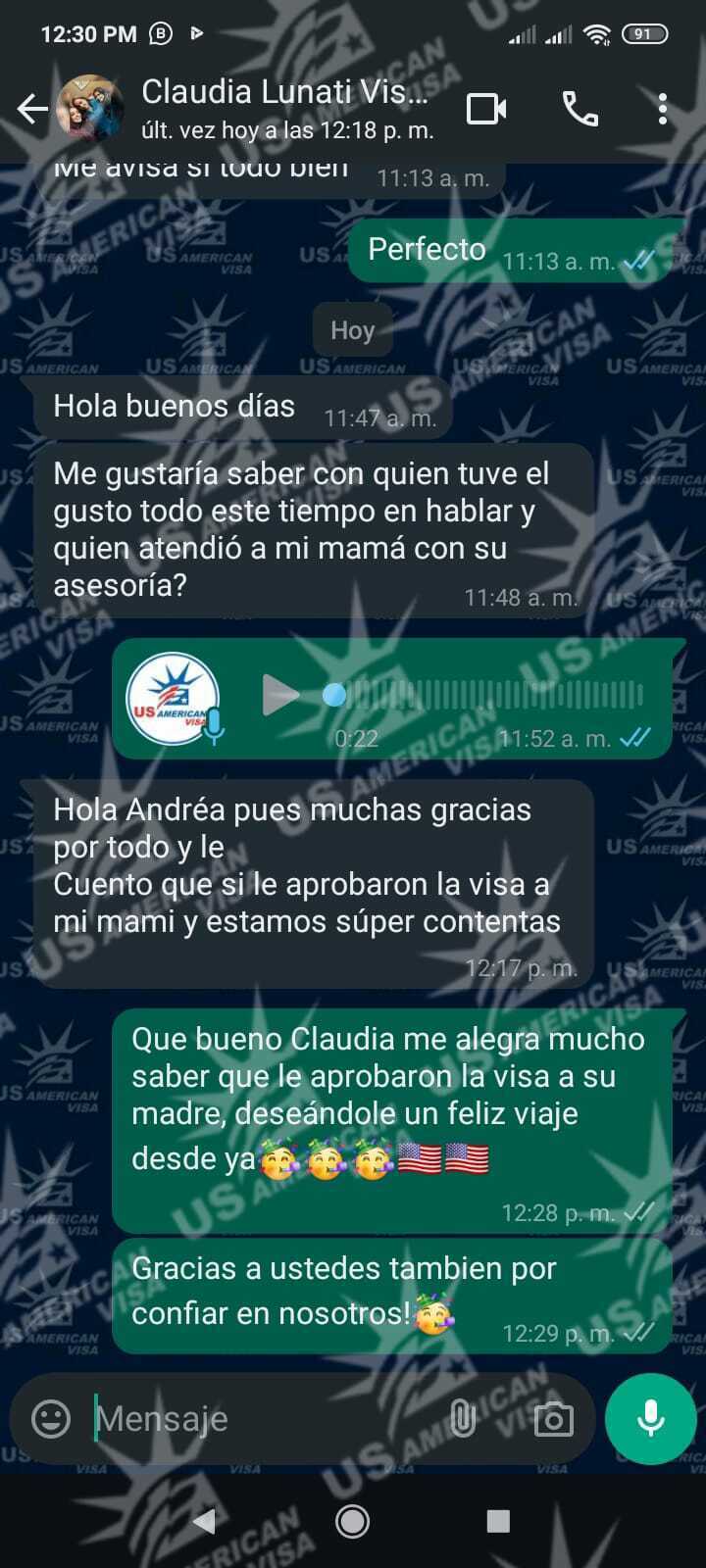Open the chat overflow menu

(x=663, y=109)
